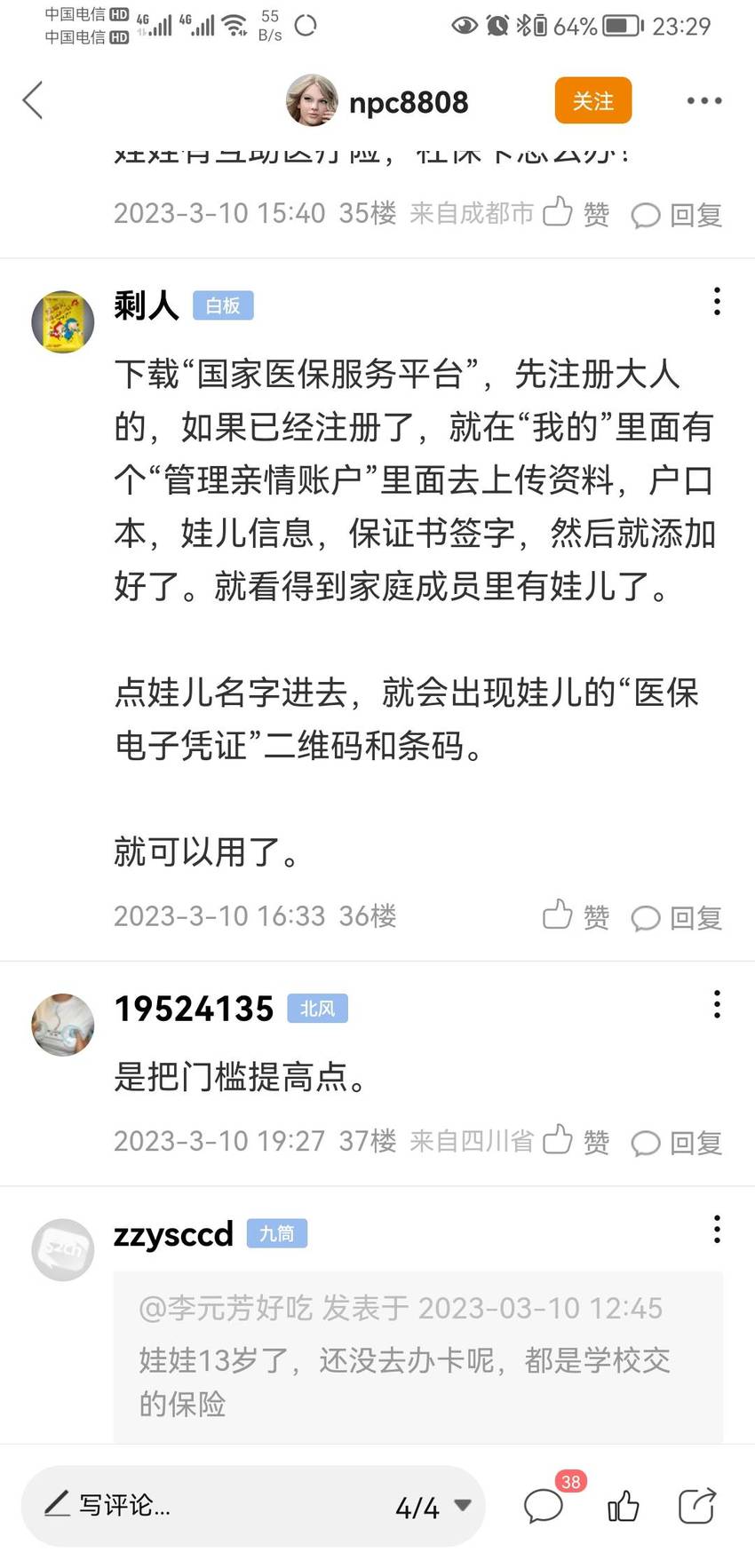Like the 35楼 comment from 成都市
Image resolution: width=755 pixels, height=1568 pixels.
[x=576, y=213]
